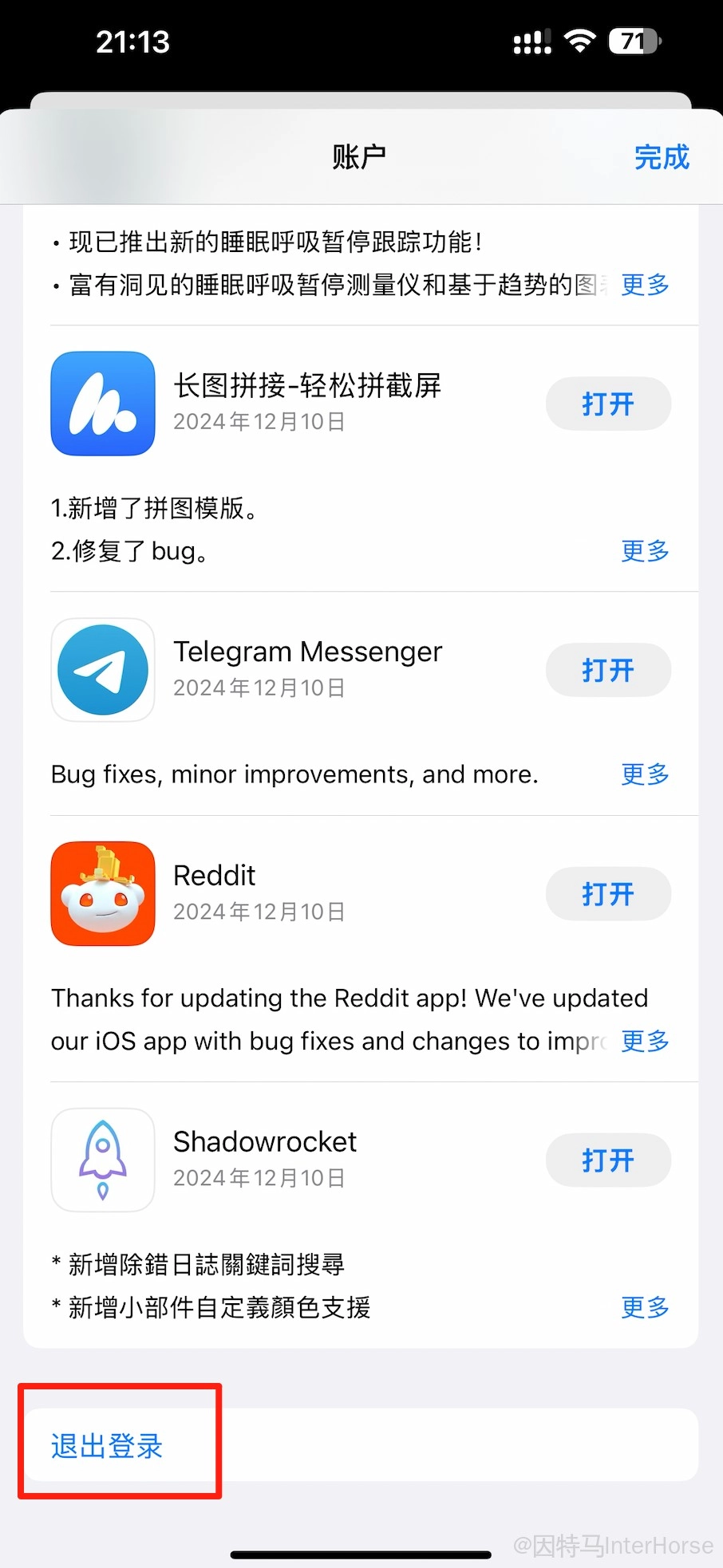Viewport: 723px width, 1568px height.
Task: Open the 长图拼接 app icon
Action: (x=103, y=404)
